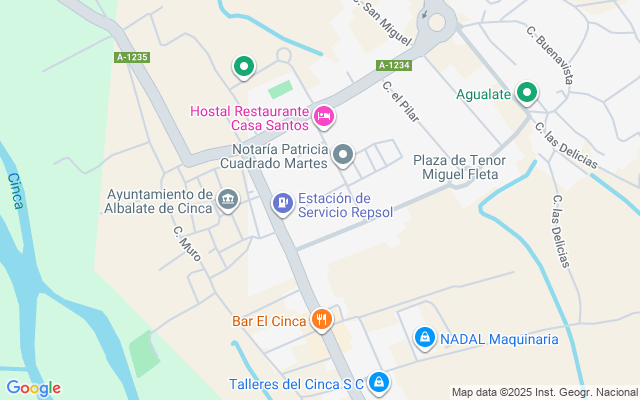
Task: Tap the NADAL Maquinaria shop pin
Action: (x=425, y=339)
